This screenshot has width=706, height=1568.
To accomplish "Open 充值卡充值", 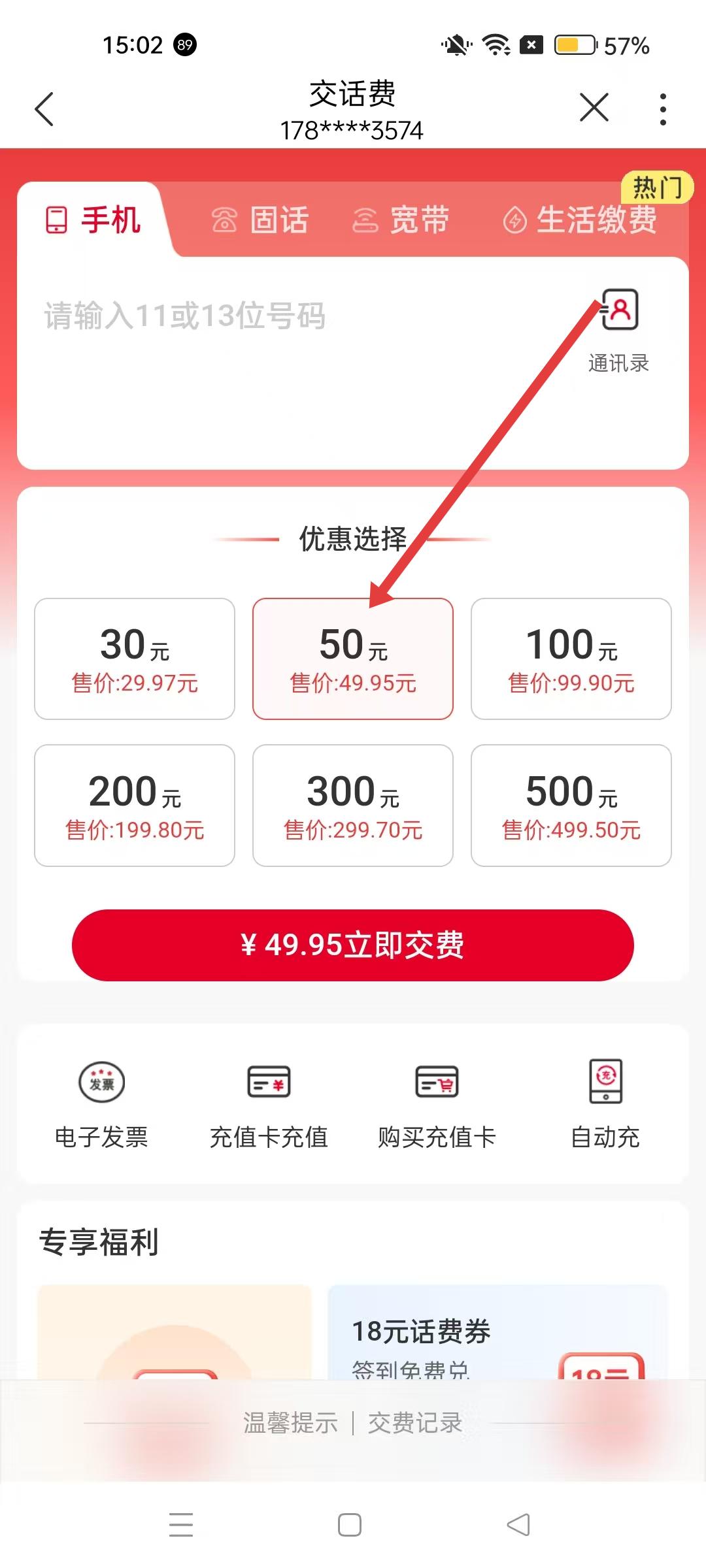I will (269, 1103).
